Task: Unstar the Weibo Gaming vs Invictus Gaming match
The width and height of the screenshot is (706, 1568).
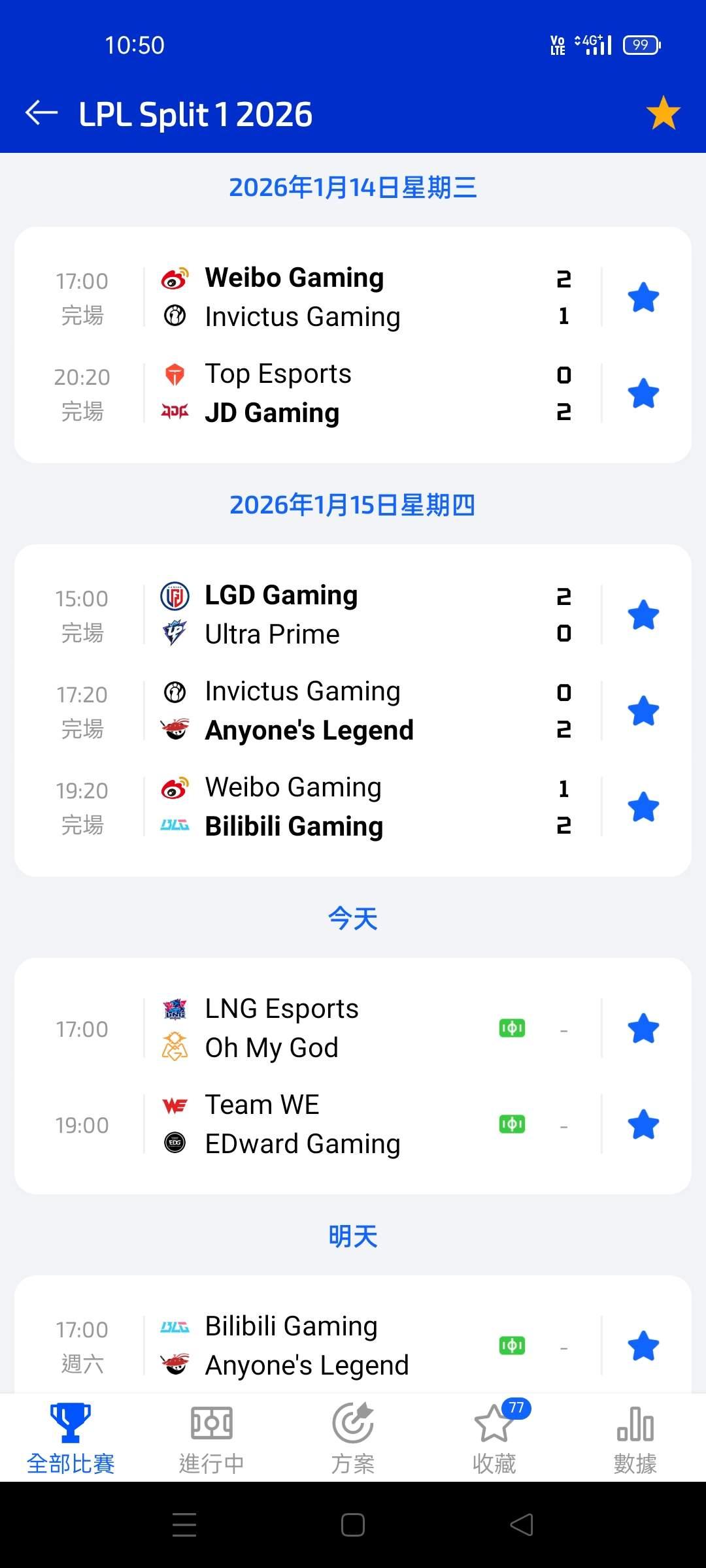Action: tap(643, 298)
